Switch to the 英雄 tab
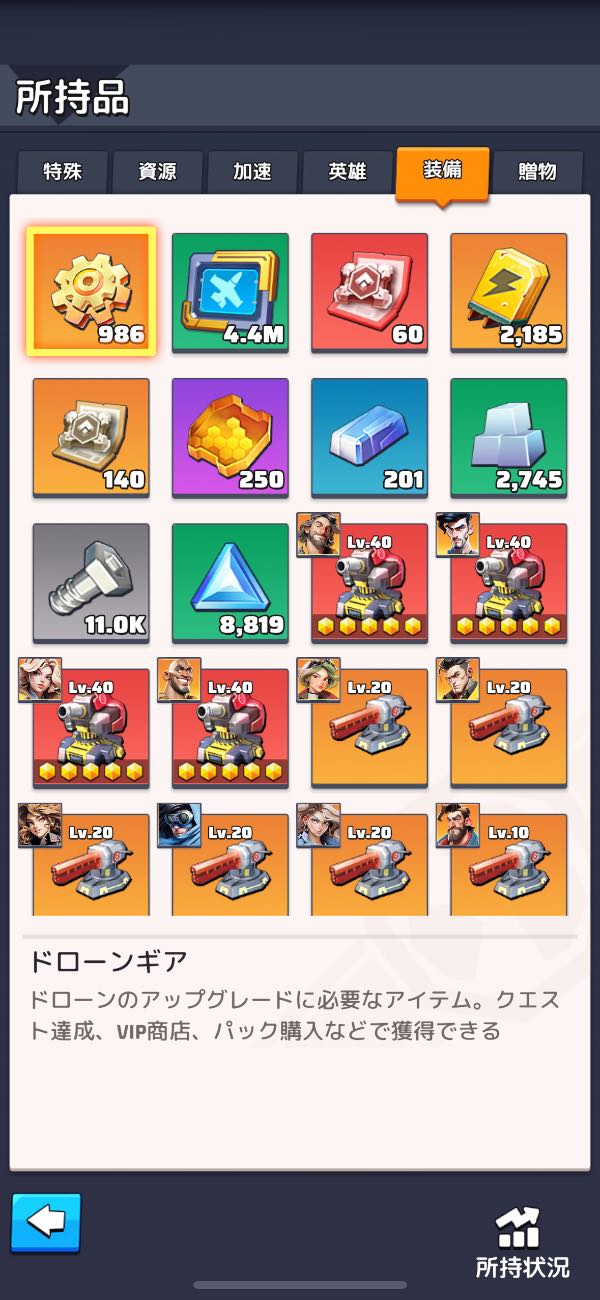This screenshot has width=600, height=1300. (x=347, y=172)
